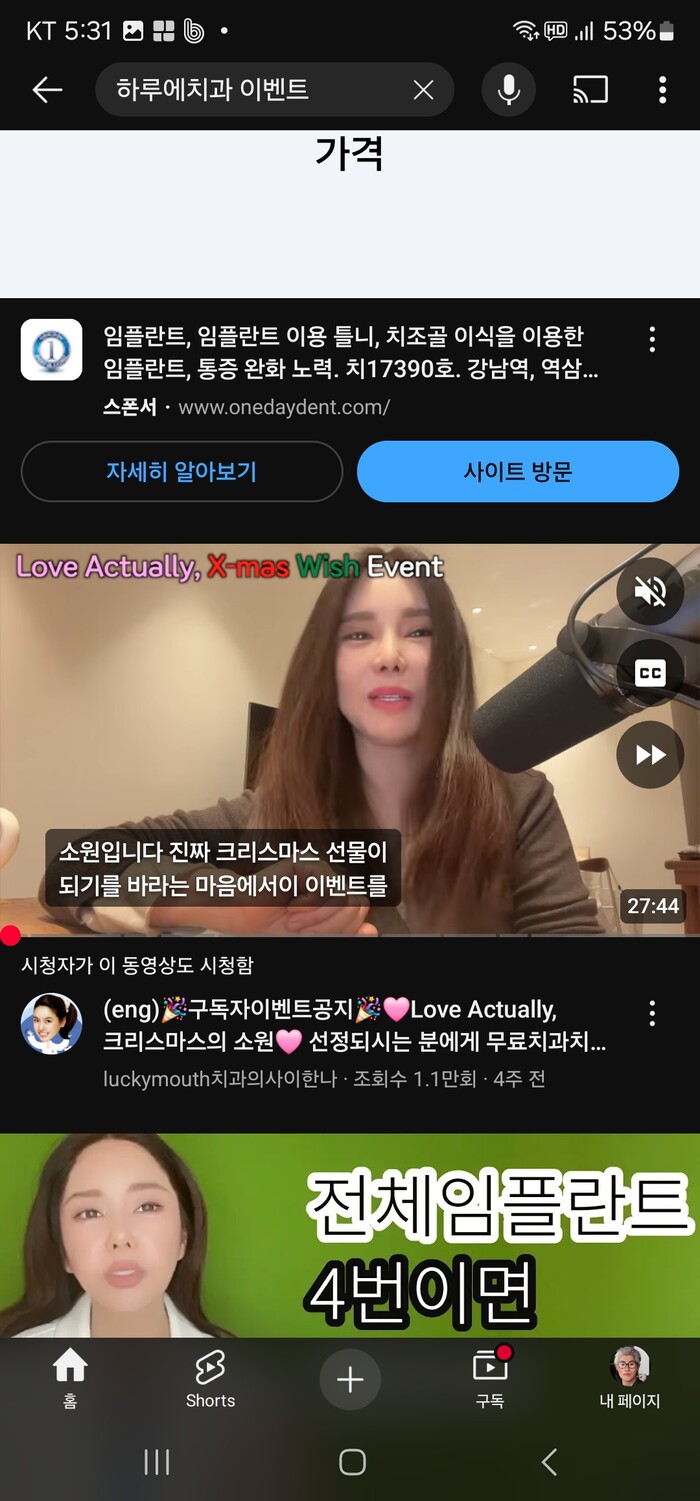The height and width of the screenshot is (1501, 700).
Task: Tap 자세히 알아보기 button
Action: [x=182, y=471]
